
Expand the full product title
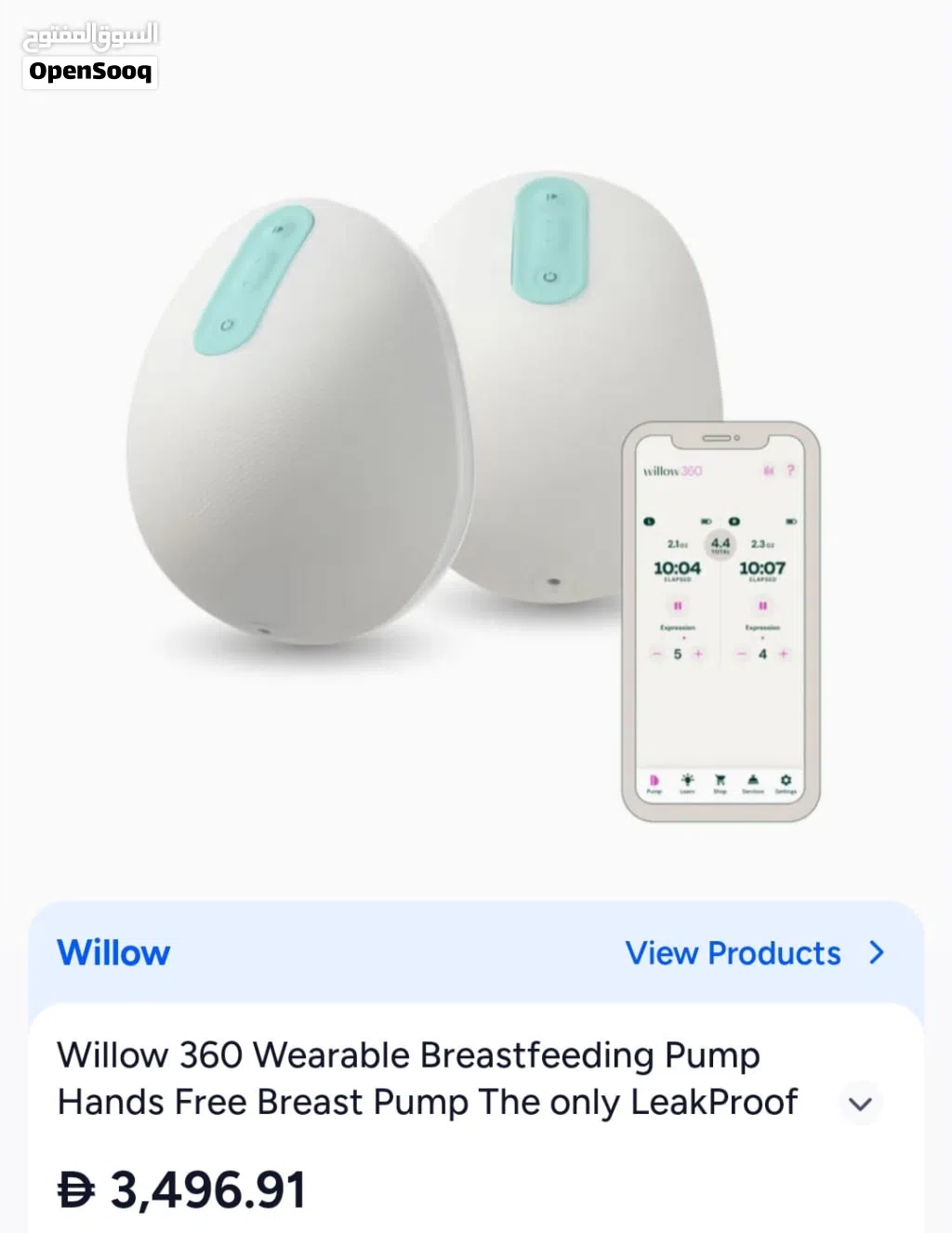861,1104
